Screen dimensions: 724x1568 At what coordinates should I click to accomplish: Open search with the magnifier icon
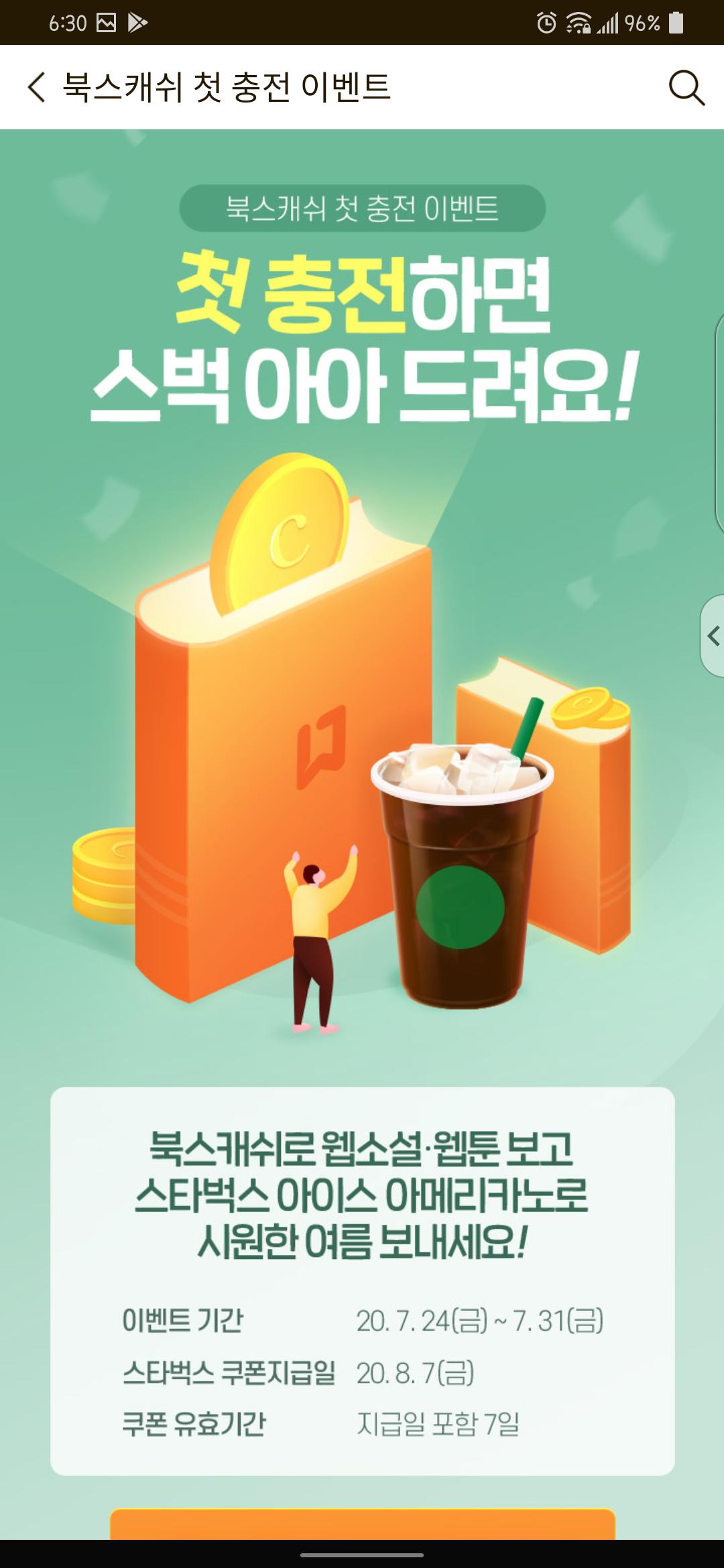pos(686,88)
